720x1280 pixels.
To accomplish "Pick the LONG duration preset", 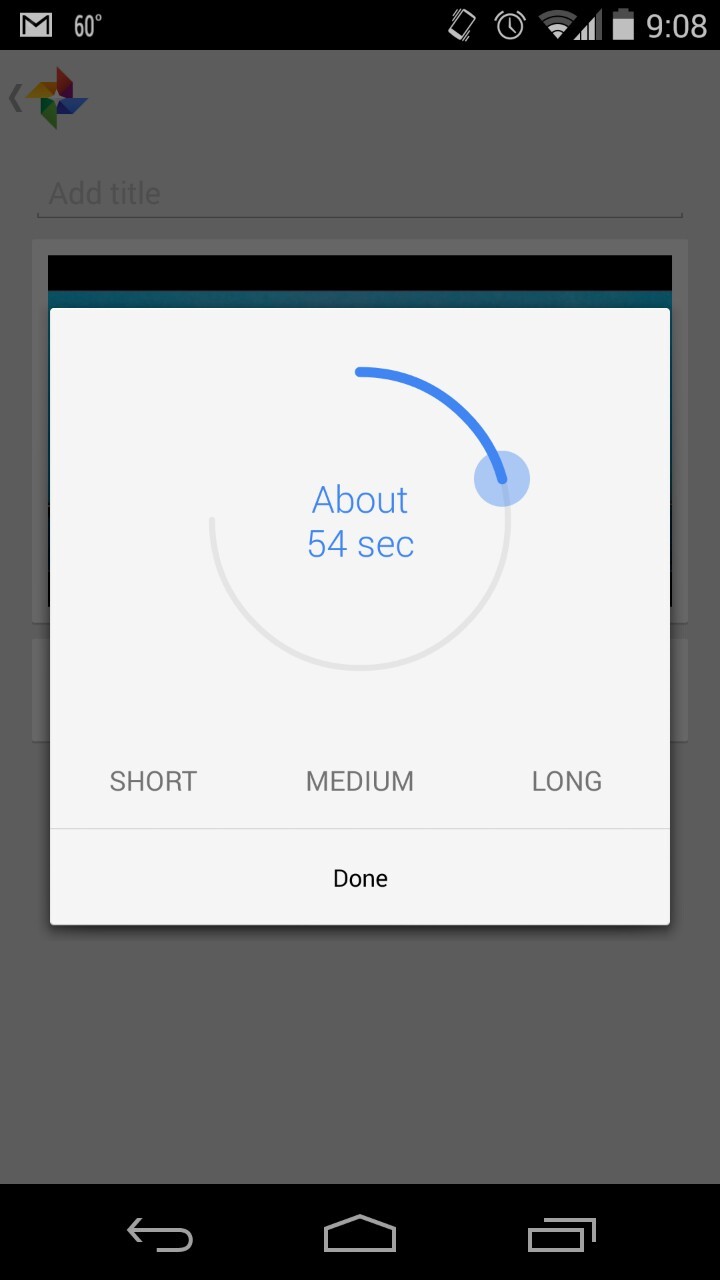I will coord(566,781).
